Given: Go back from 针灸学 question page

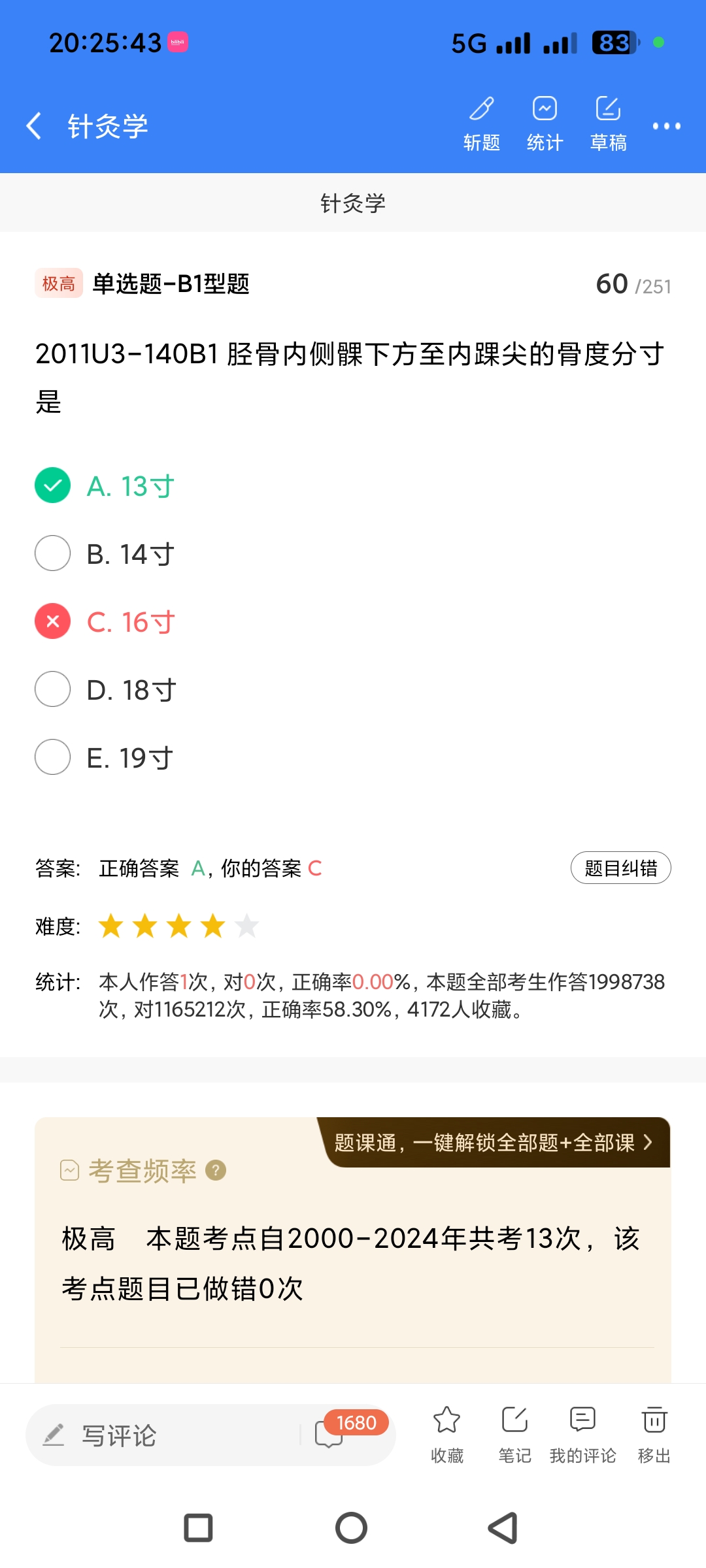Looking at the screenshot, I should [34, 125].
